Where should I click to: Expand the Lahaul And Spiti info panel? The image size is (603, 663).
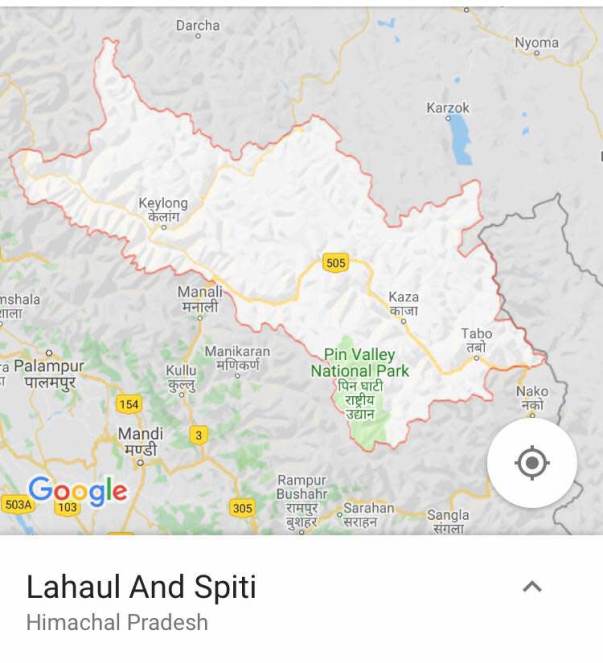pos(532,587)
